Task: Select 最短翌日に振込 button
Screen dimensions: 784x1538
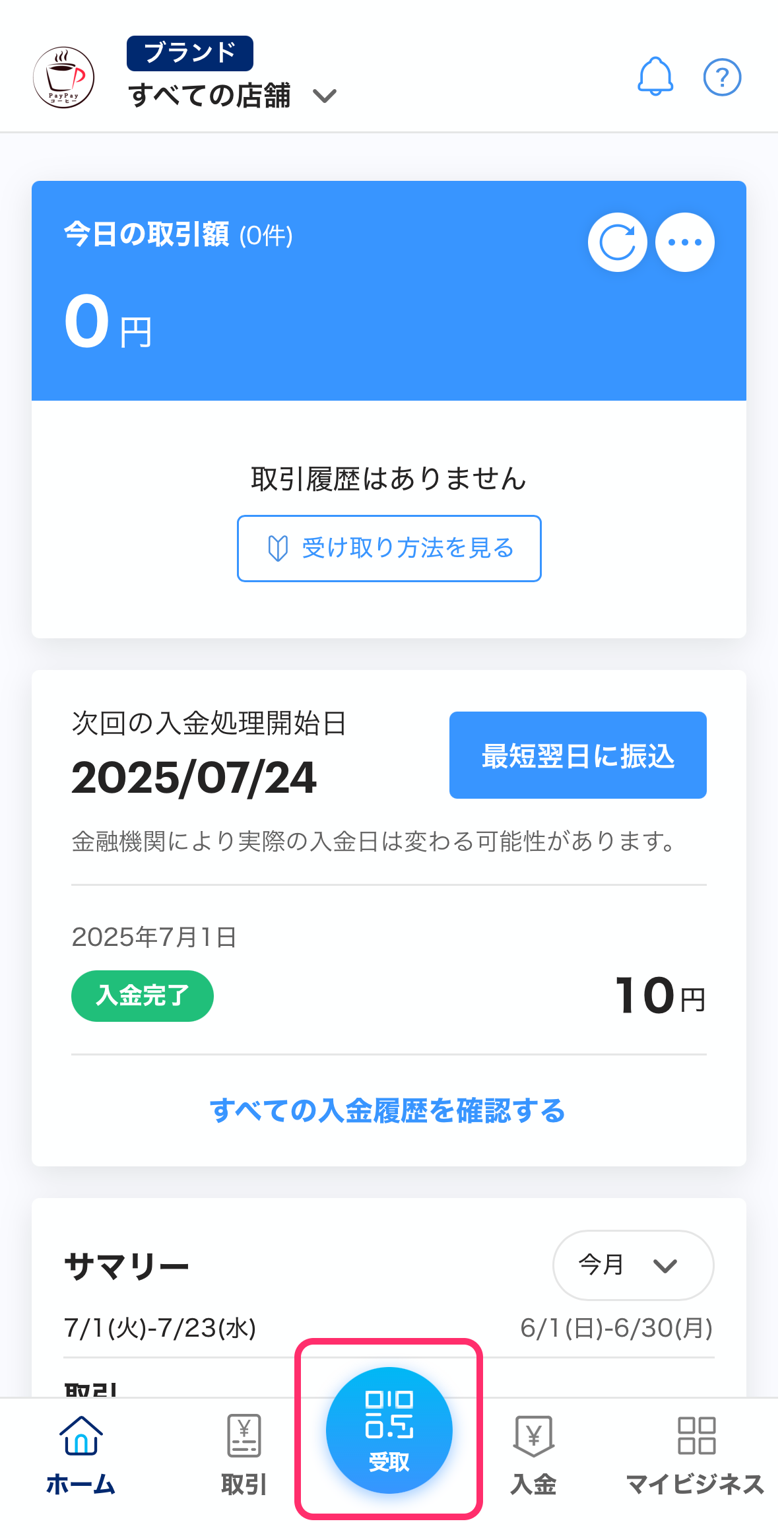Action: pos(577,755)
